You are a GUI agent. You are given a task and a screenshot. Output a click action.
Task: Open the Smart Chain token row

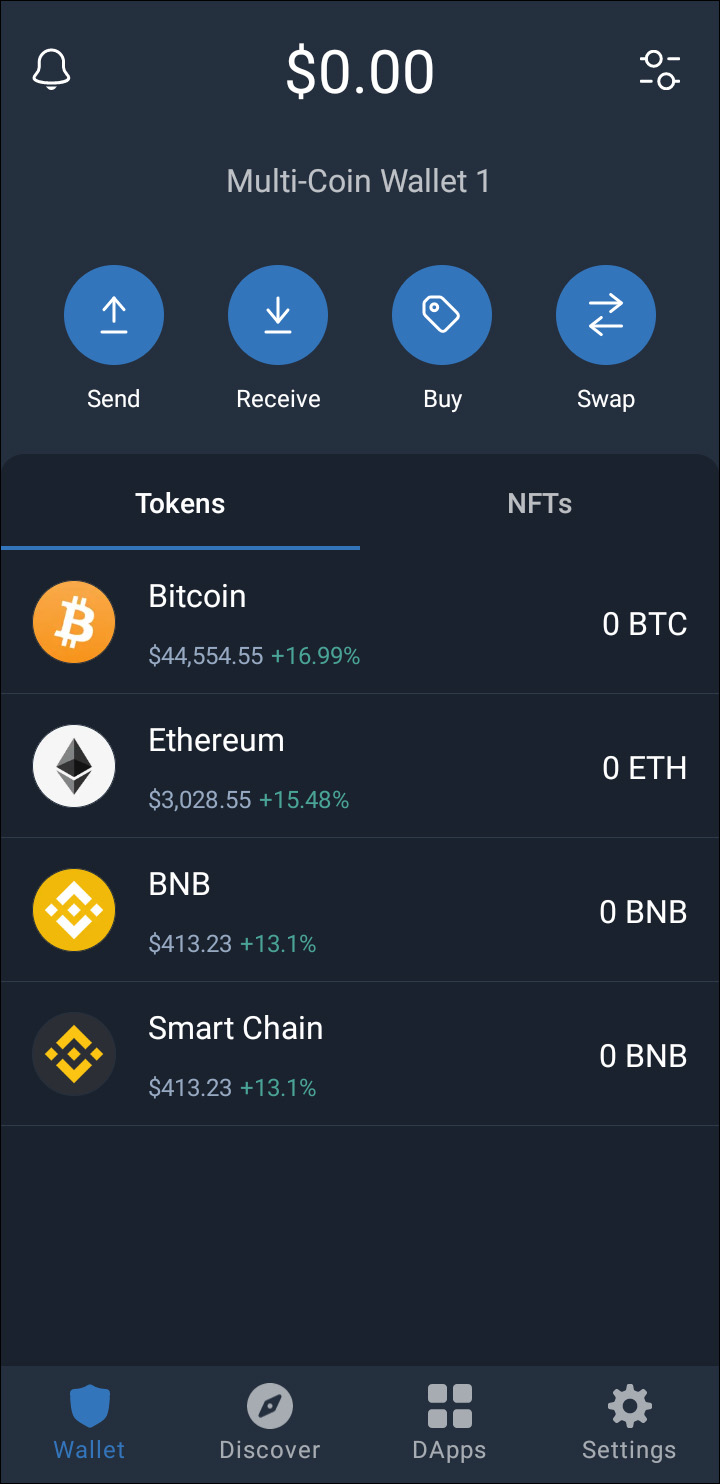[360, 1055]
